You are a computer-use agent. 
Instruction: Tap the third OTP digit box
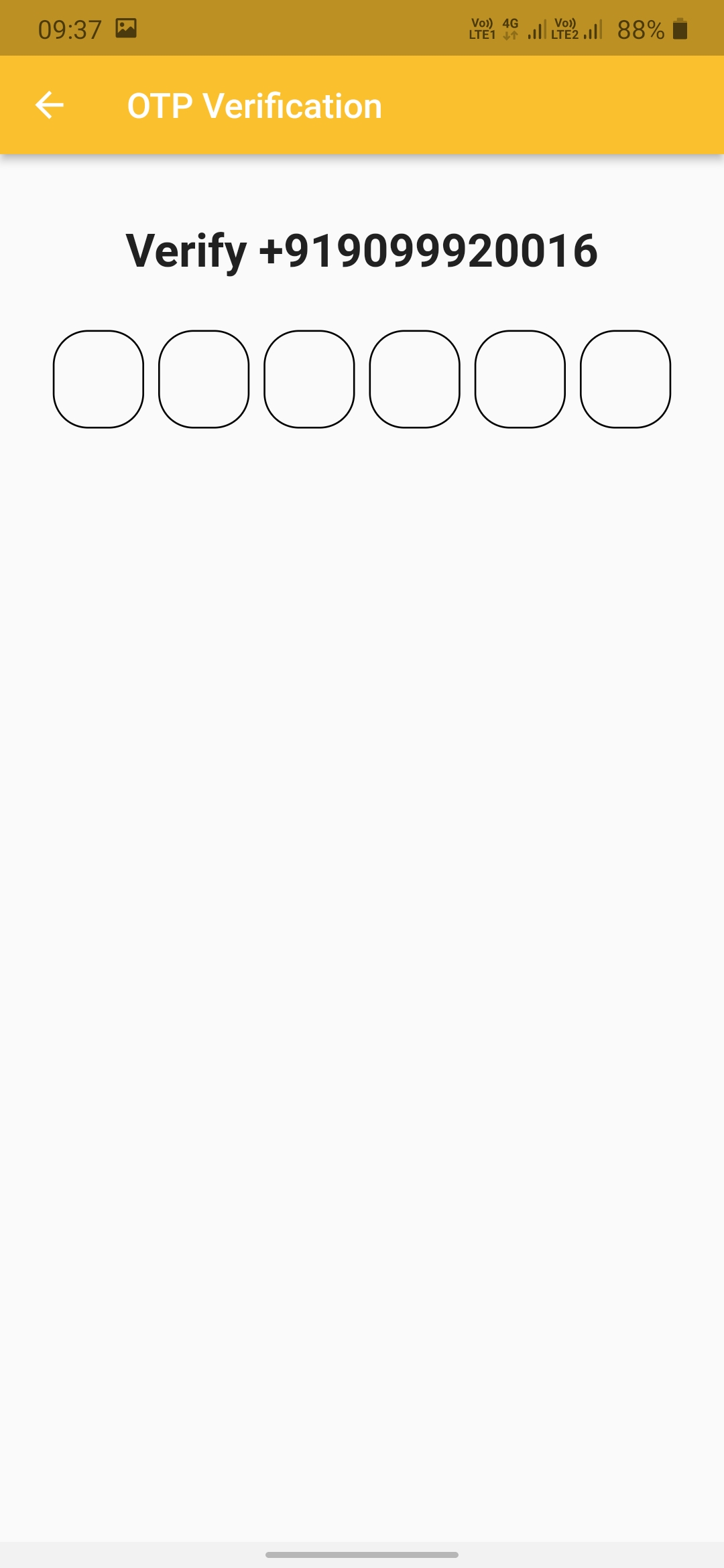[x=309, y=379]
